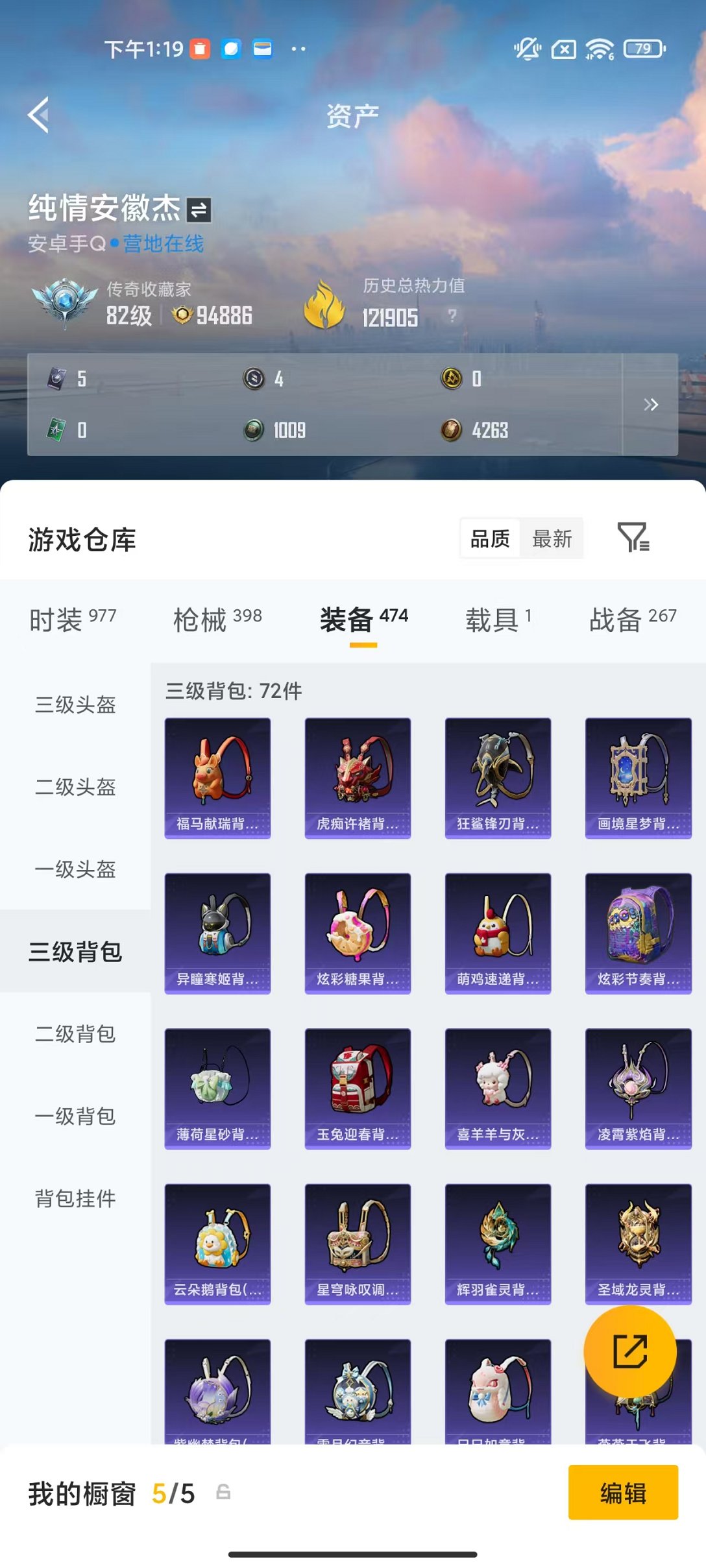The image size is (706, 1568).
Task: Click the 传奇收藏家 collector badge icon
Action: click(61, 304)
